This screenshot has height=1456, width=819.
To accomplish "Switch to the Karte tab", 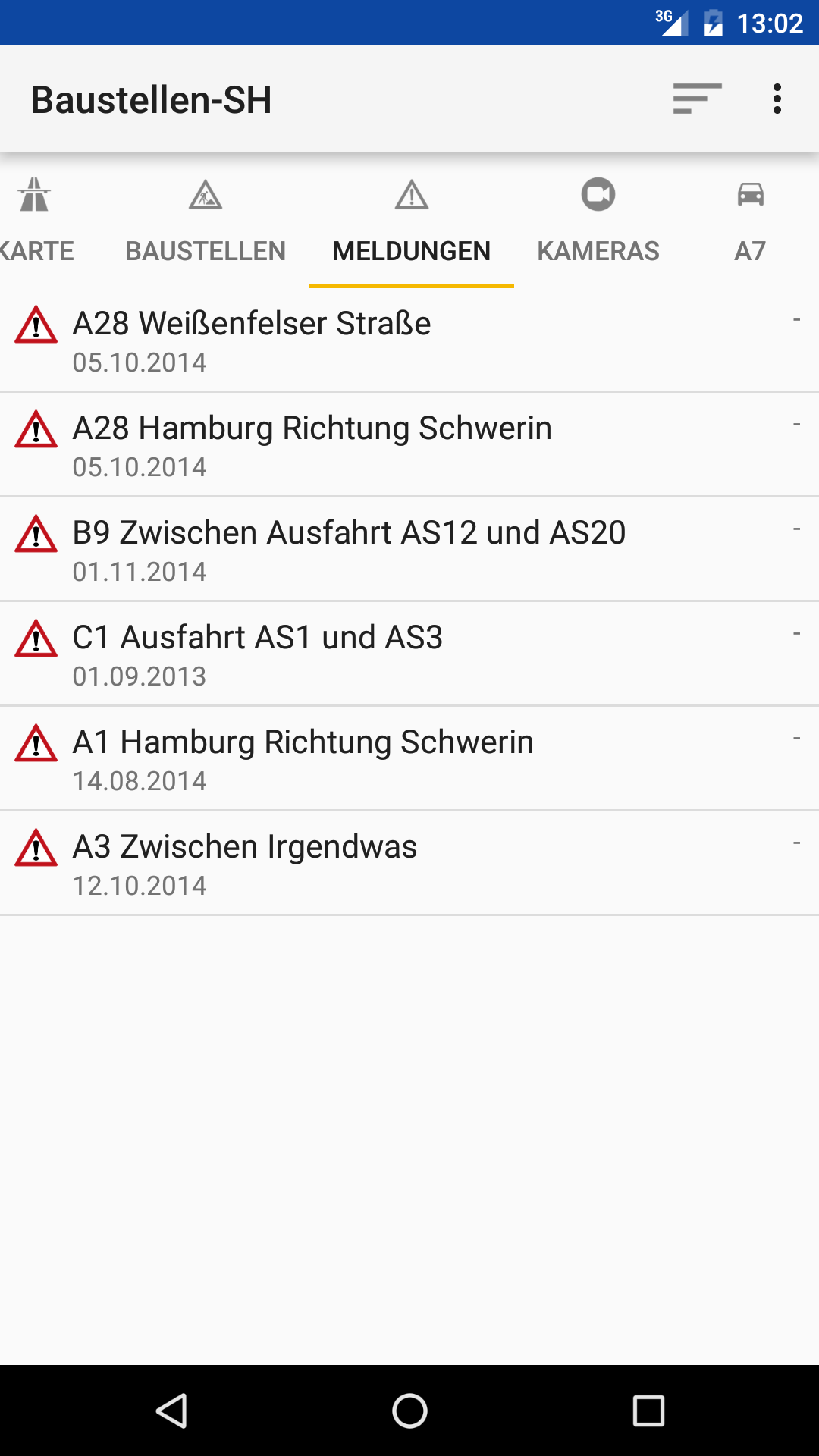I will pyautogui.click(x=35, y=221).
